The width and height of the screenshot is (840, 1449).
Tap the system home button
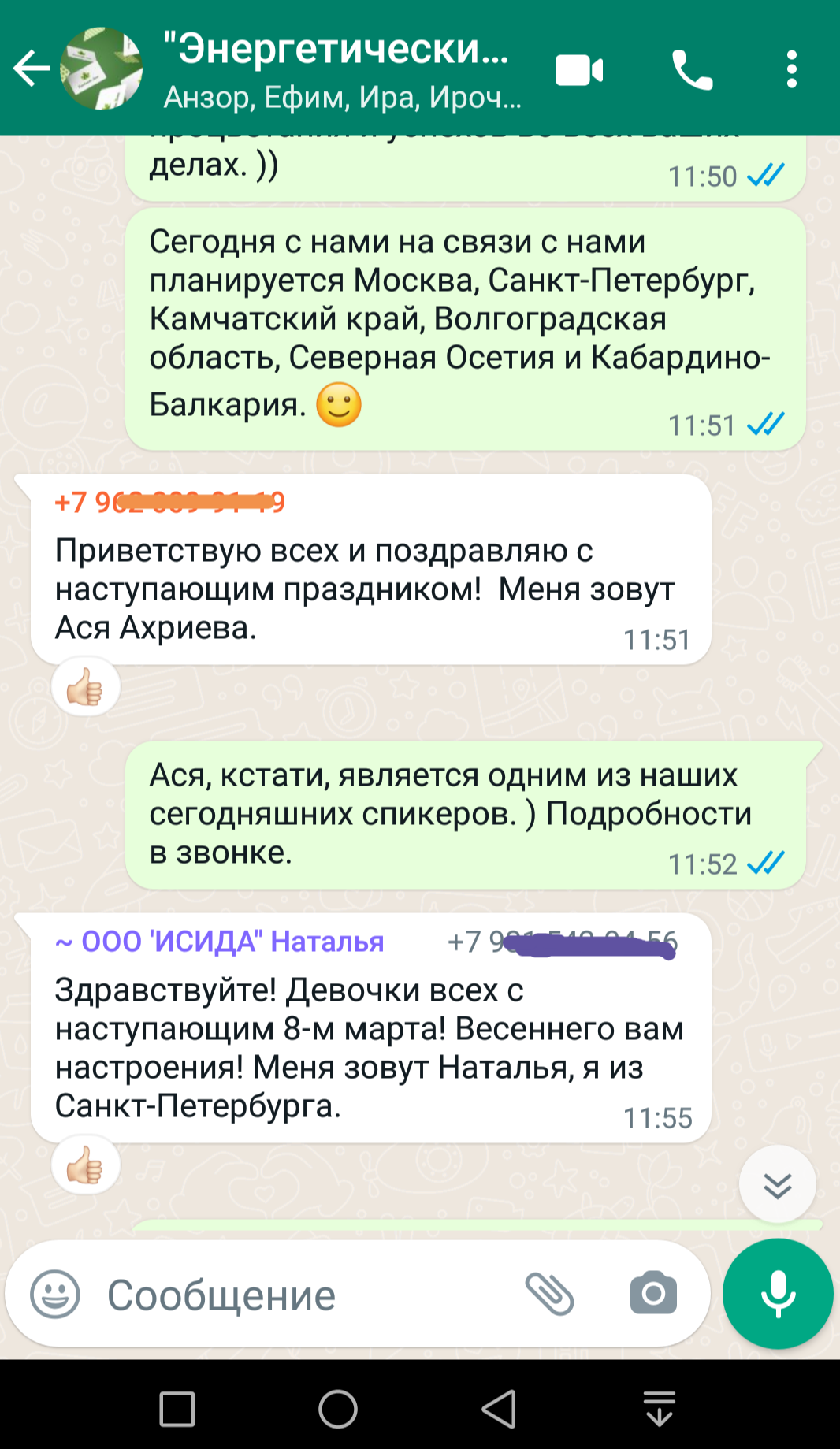[338, 1410]
